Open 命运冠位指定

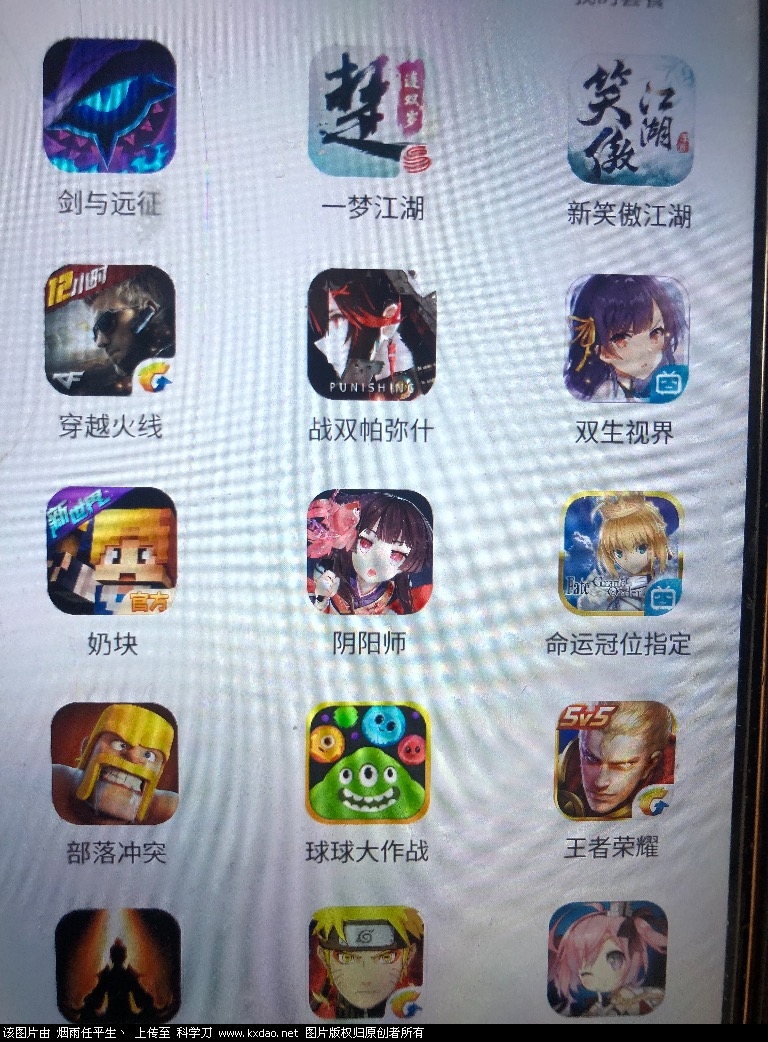tap(621, 553)
